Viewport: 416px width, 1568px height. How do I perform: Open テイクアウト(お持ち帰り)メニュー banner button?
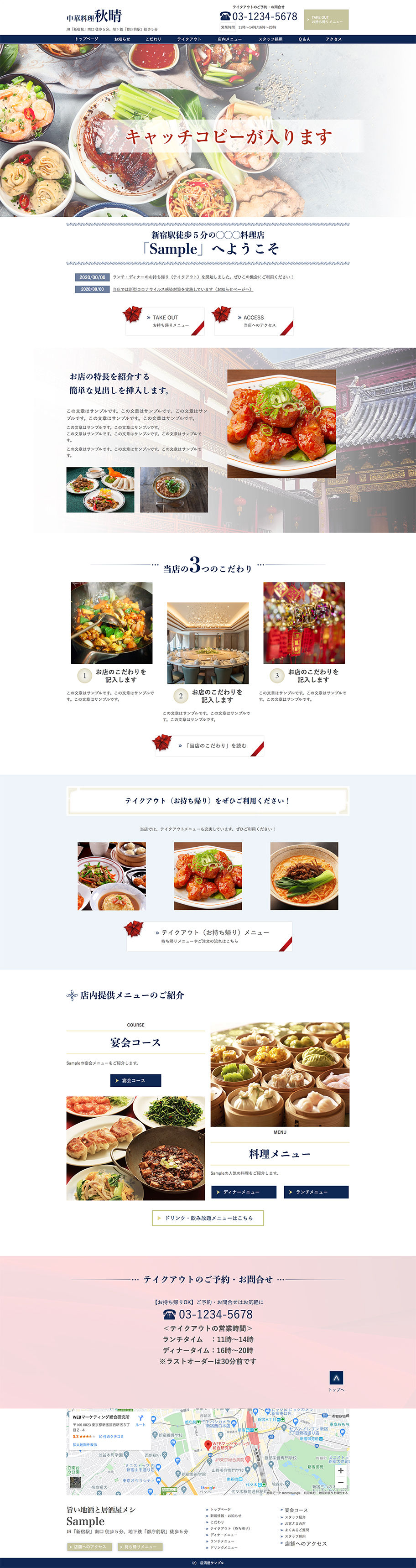pyautogui.click(x=210, y=936)
